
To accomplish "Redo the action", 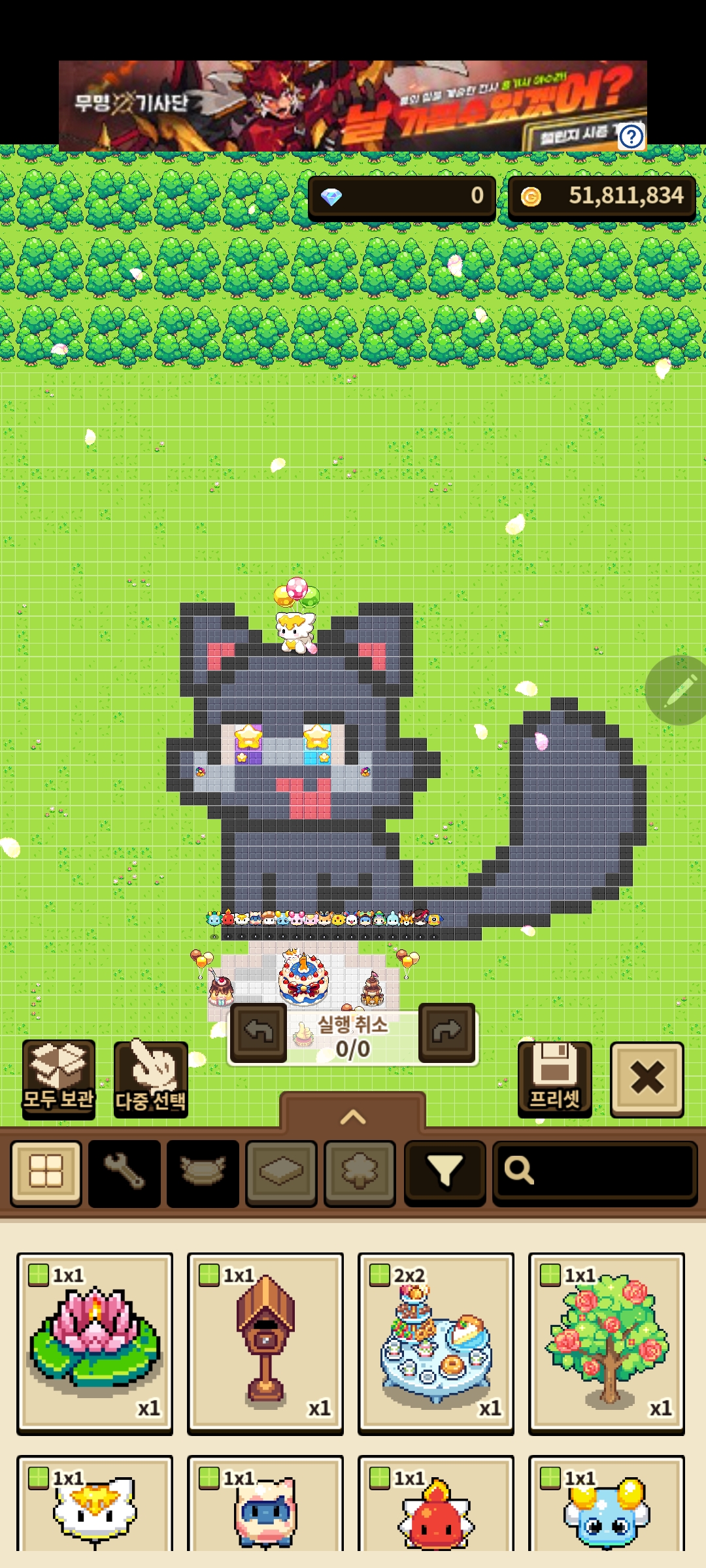I will 446,1032.
